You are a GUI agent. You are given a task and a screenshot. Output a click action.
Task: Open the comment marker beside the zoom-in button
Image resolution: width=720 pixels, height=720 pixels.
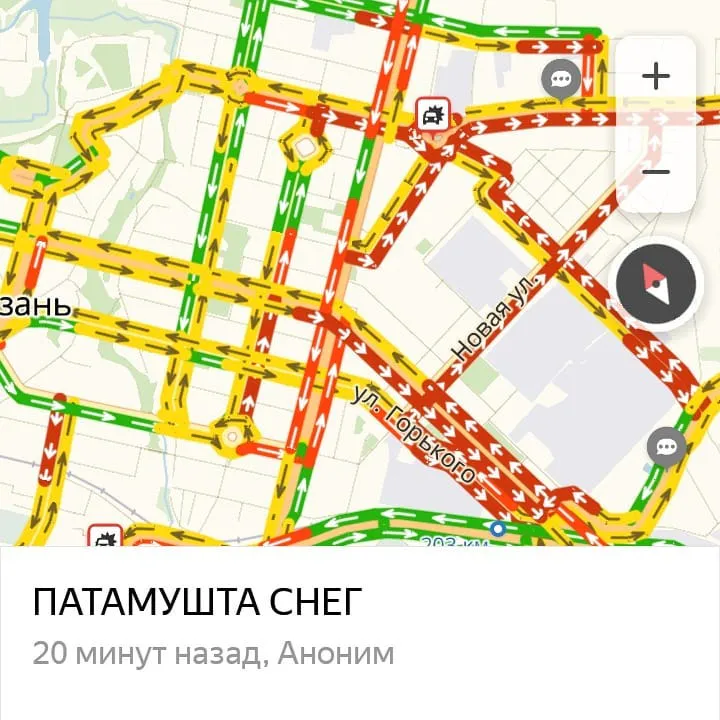pyautogui.click(x=562, y=78)
